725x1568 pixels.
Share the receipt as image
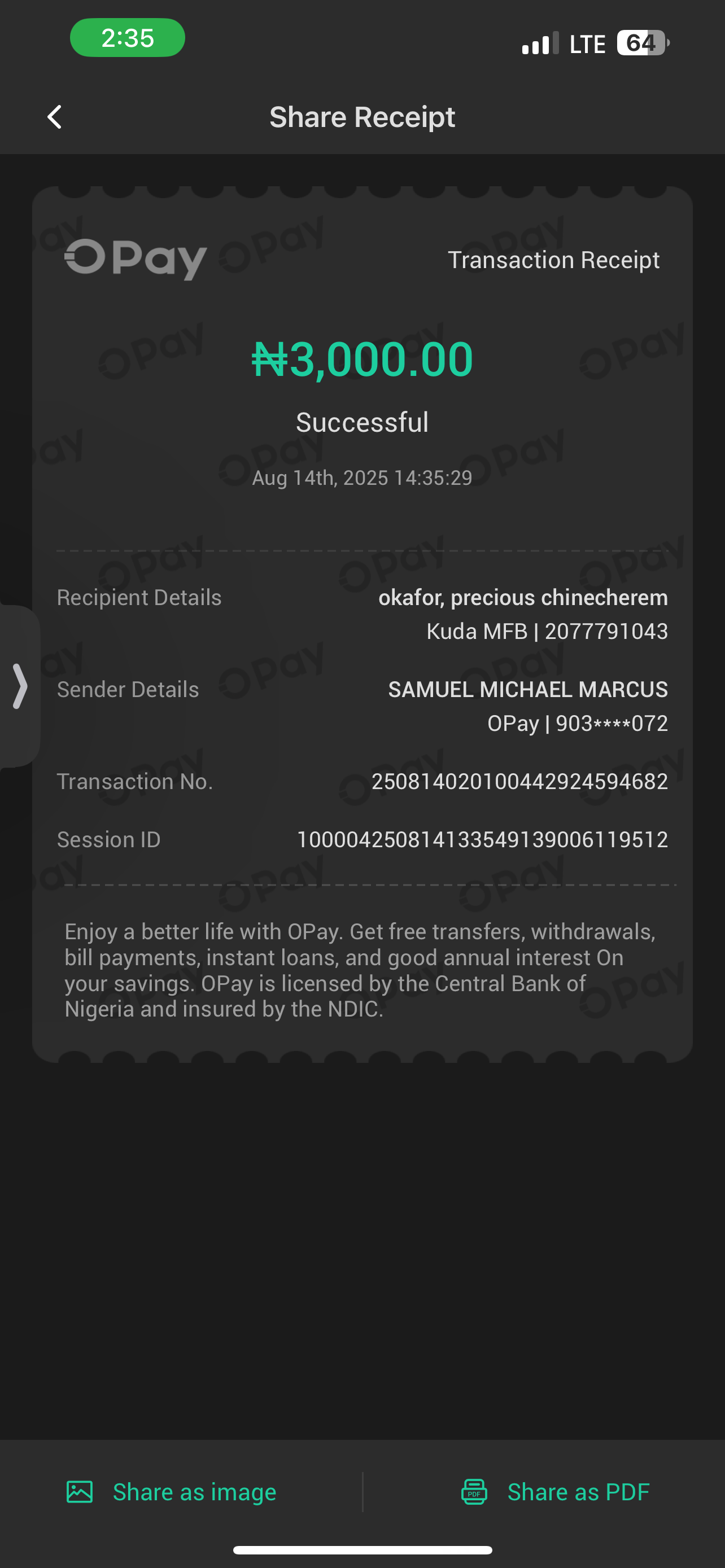click(x=172, y=1492)
